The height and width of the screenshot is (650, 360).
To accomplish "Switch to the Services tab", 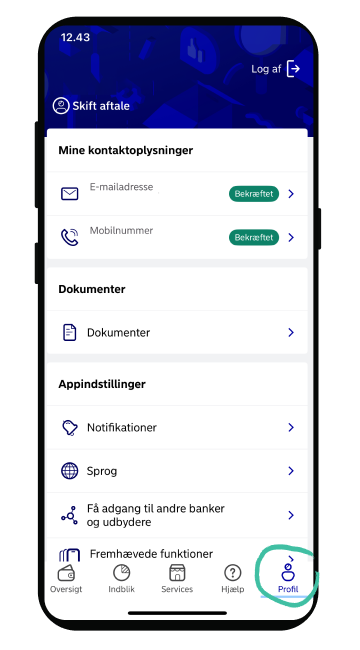I will [x=177, y=579].
